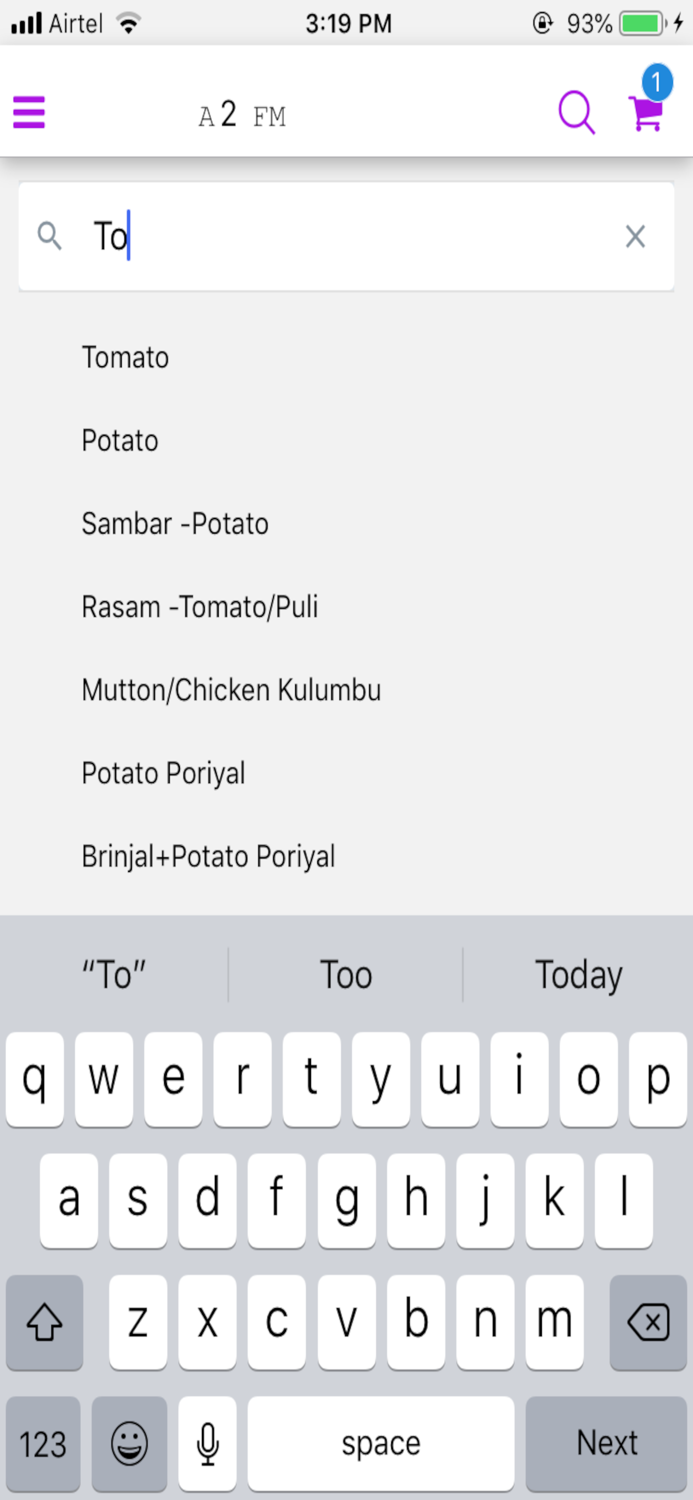
Task: Choose Potato from the results
Action: click(x=120, y=441)
